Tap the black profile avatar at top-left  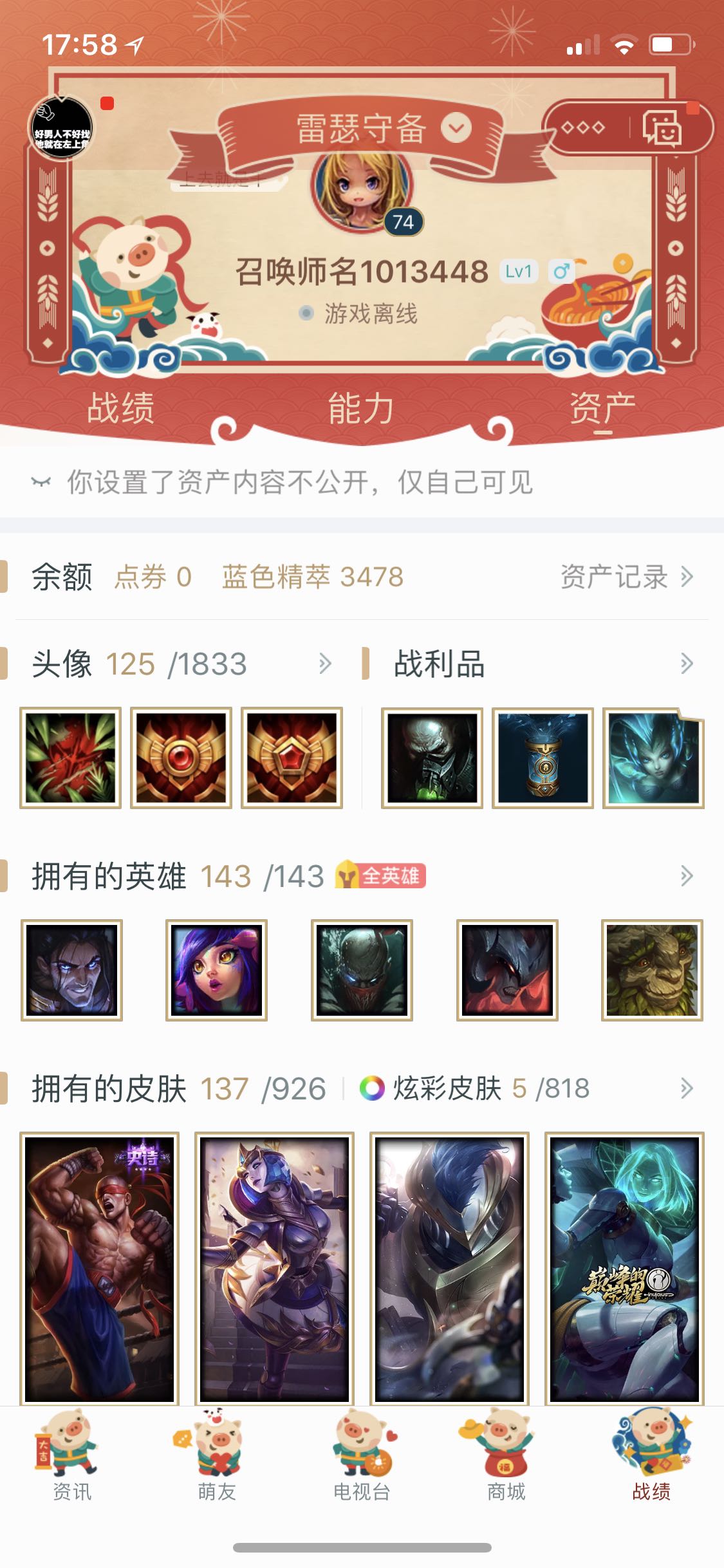click(x=61, y=129)
